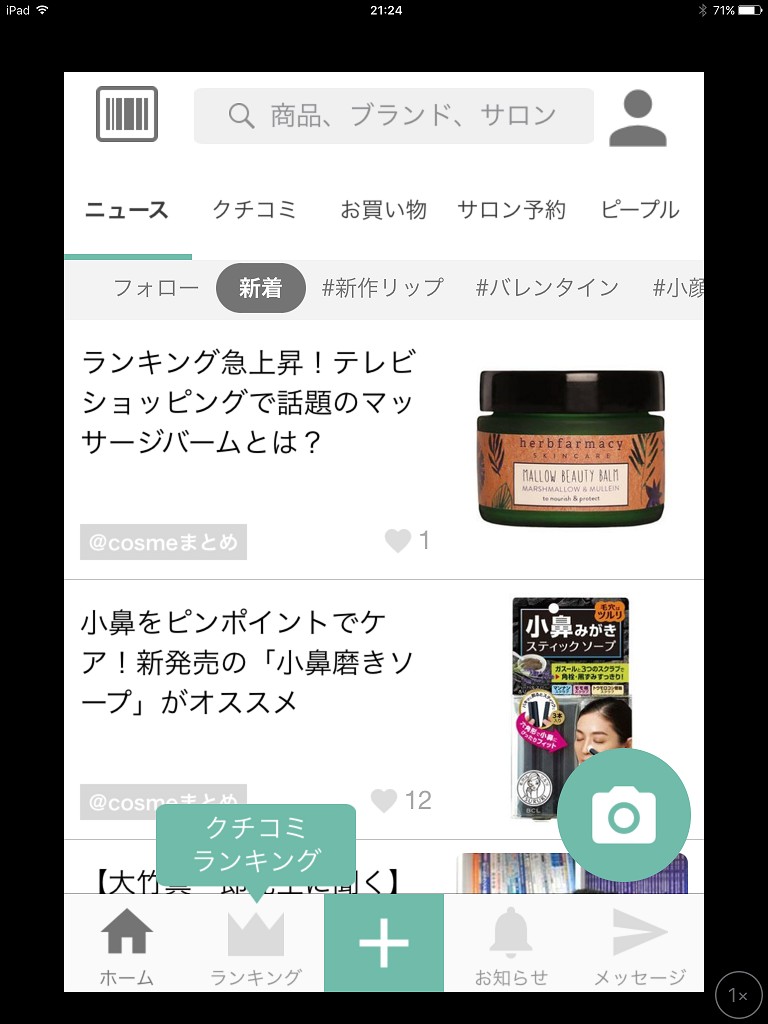768x1024 pixels.
Task: Tap the product and brand search box
Action: [x=393, y=116]
